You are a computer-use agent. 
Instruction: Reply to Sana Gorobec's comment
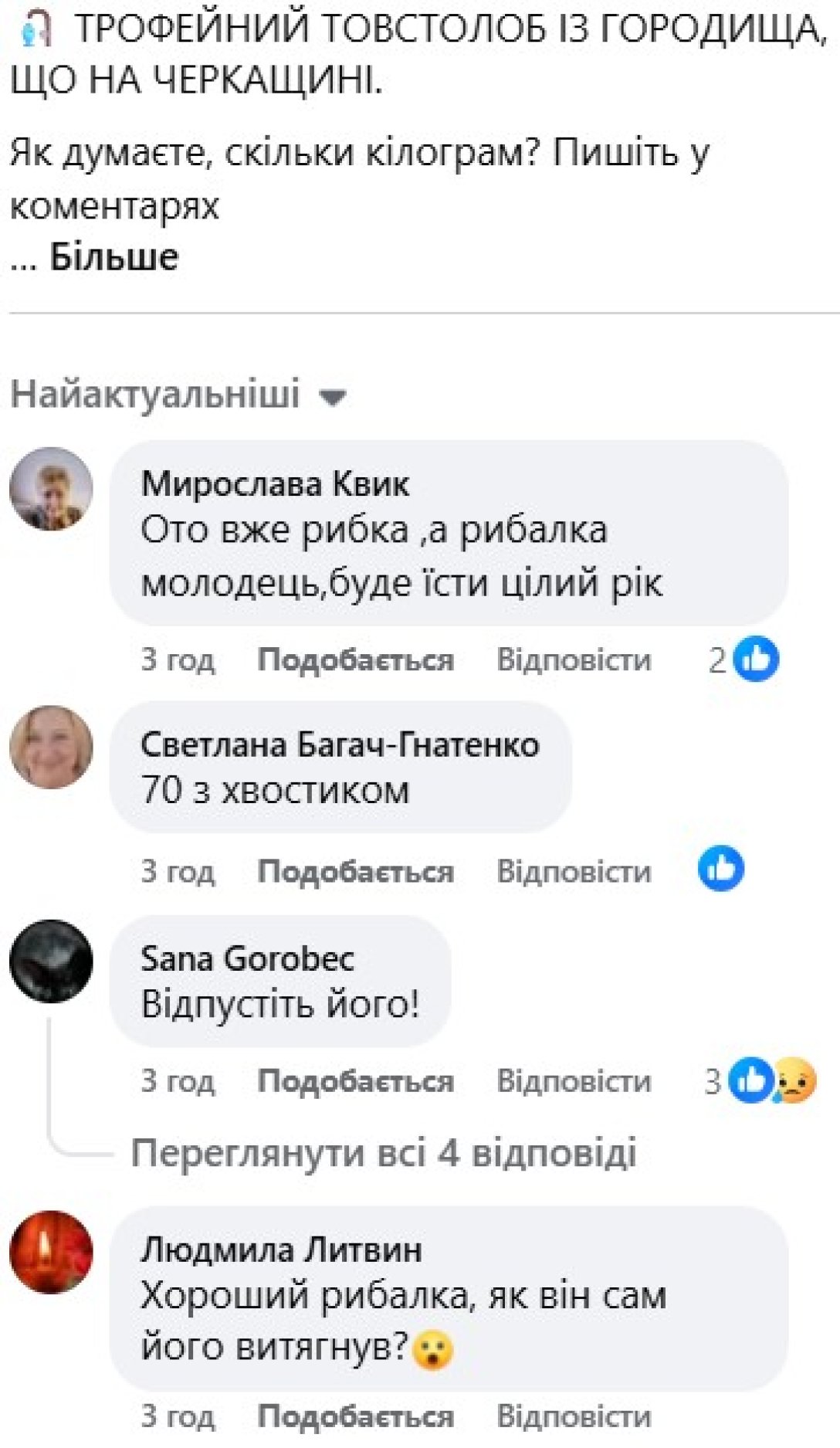coord(574,1080)
